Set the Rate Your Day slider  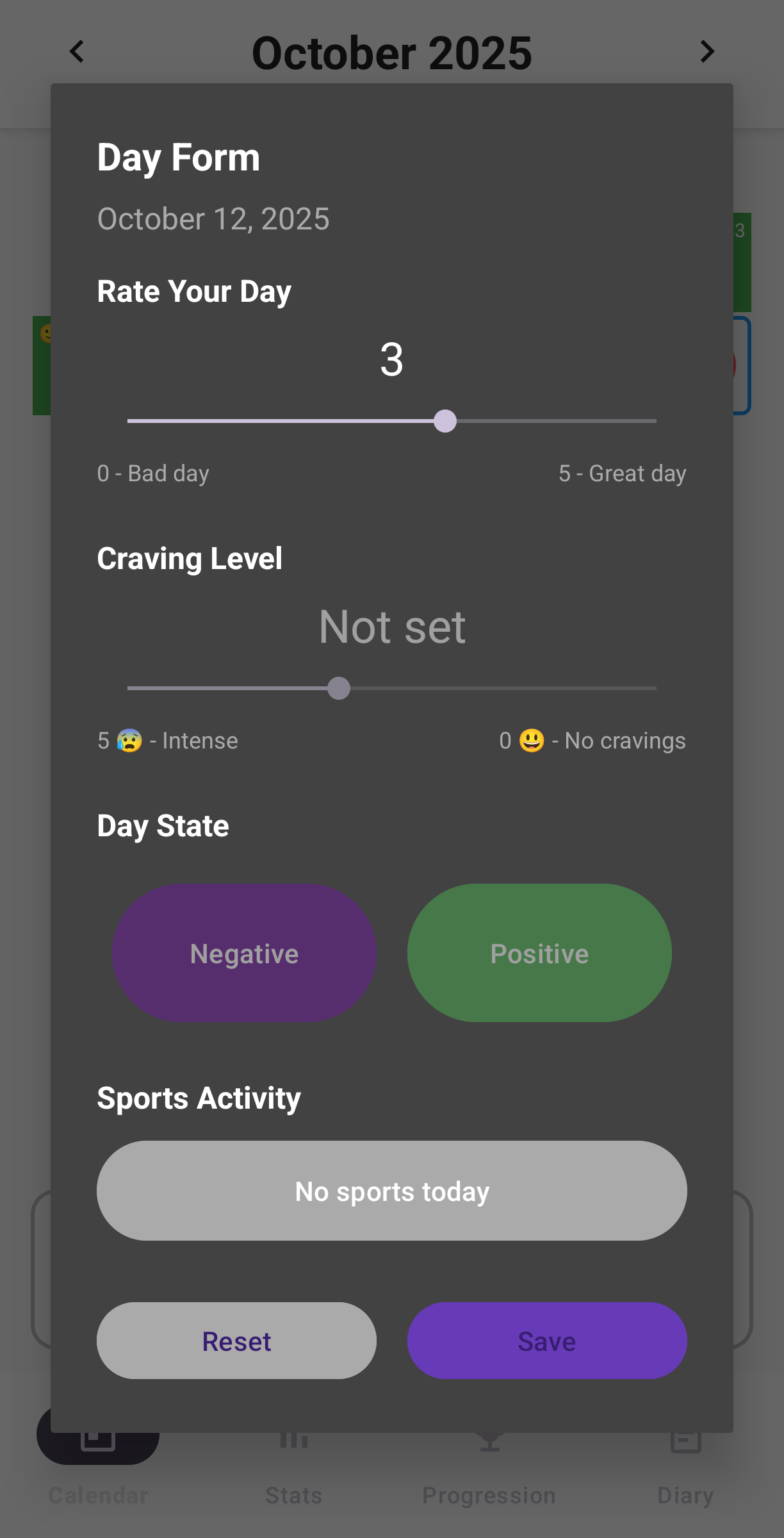(445, 421)
